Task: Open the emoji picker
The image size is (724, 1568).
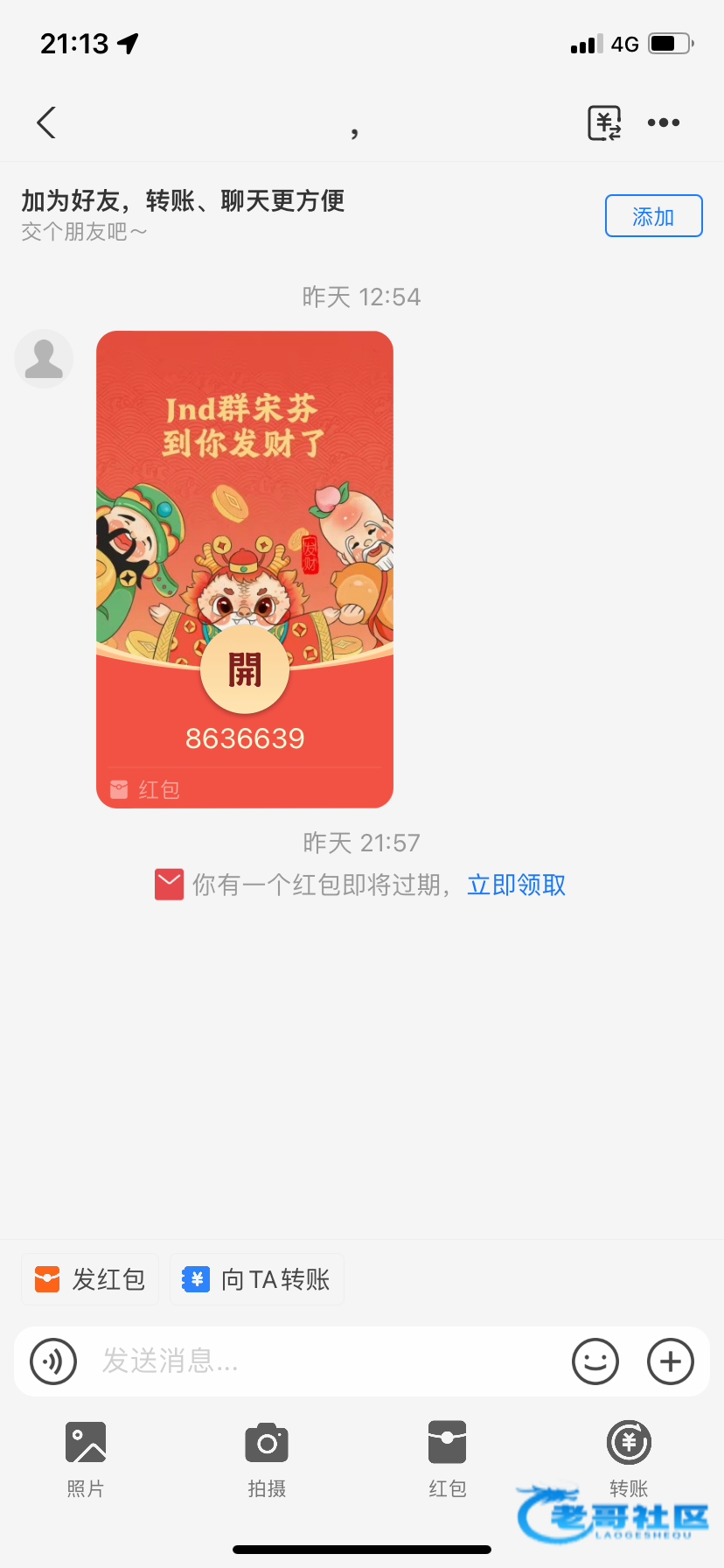Action: click(x=595, y=1361)
